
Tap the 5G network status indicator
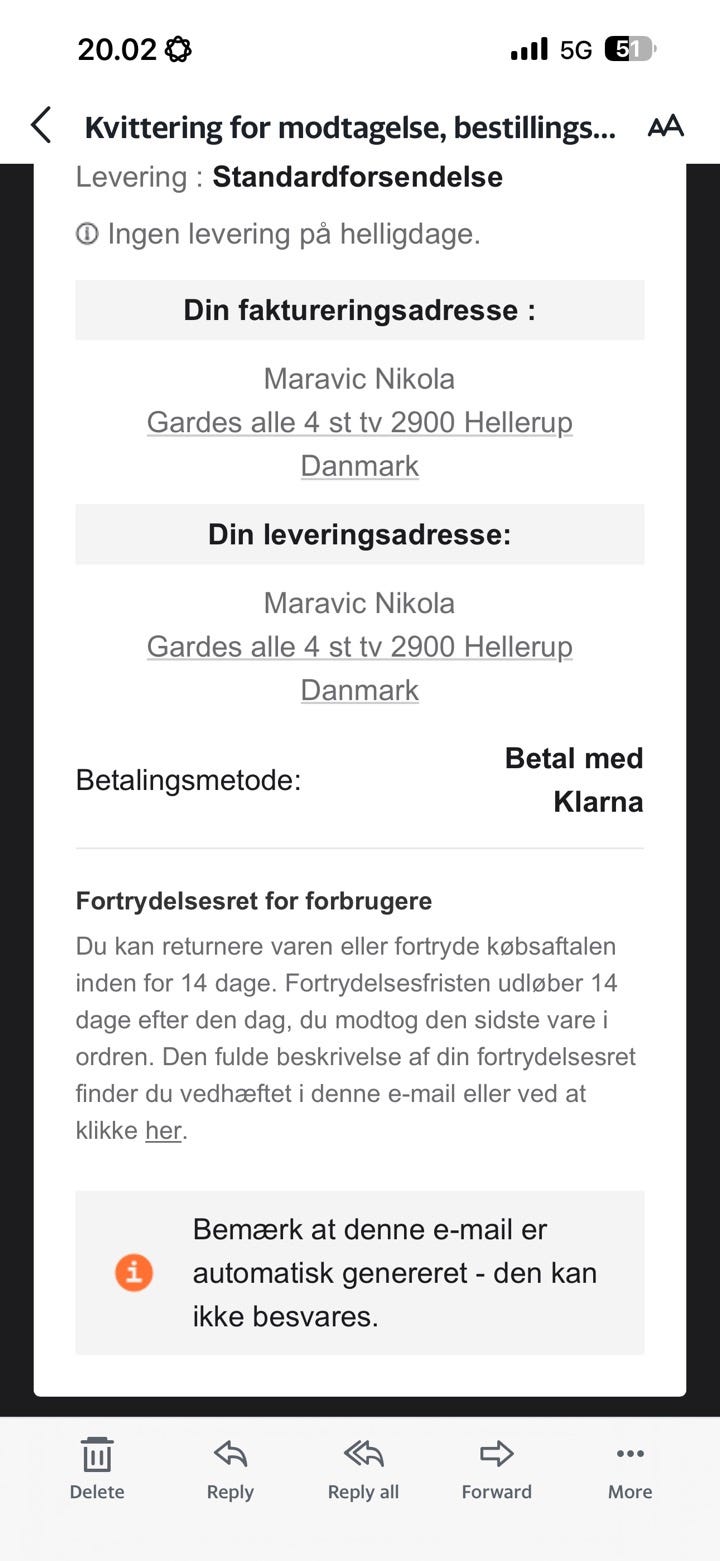[x=575, y=48]
